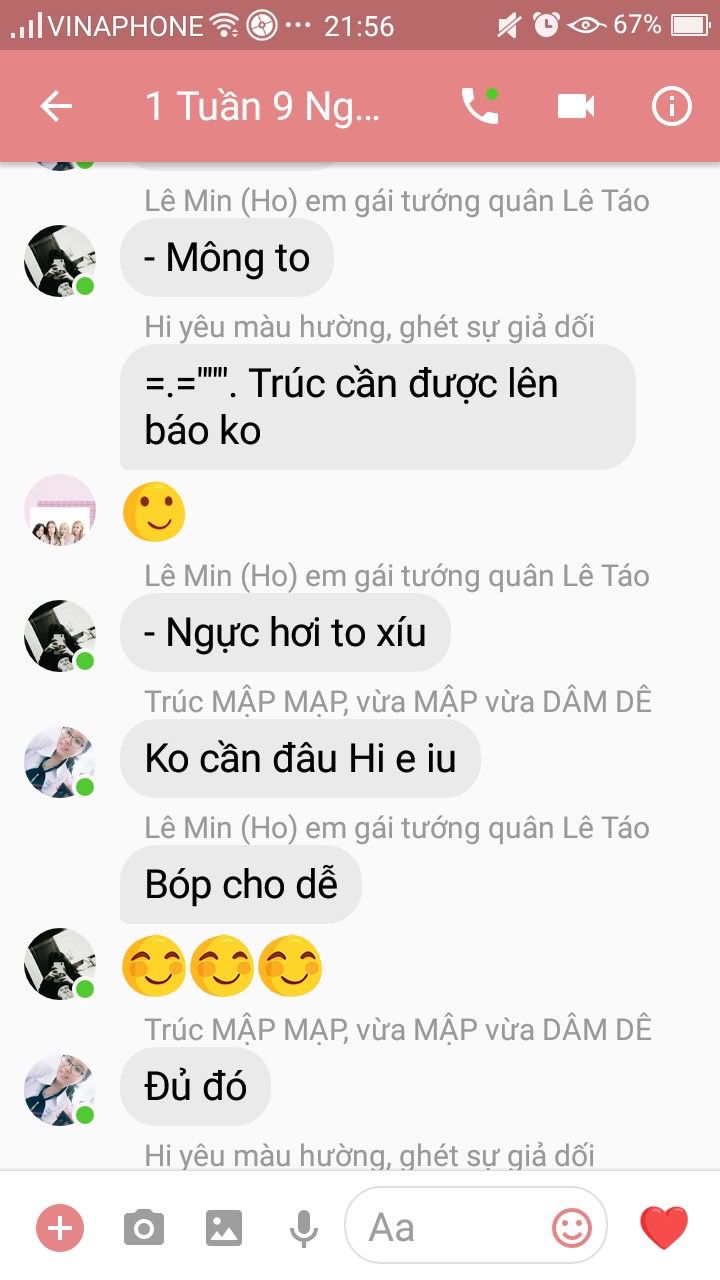Open Trúc's avatar beside "Đủ đó"
This screenshot has height=1280, width=720.
(x=60, y=1089)
